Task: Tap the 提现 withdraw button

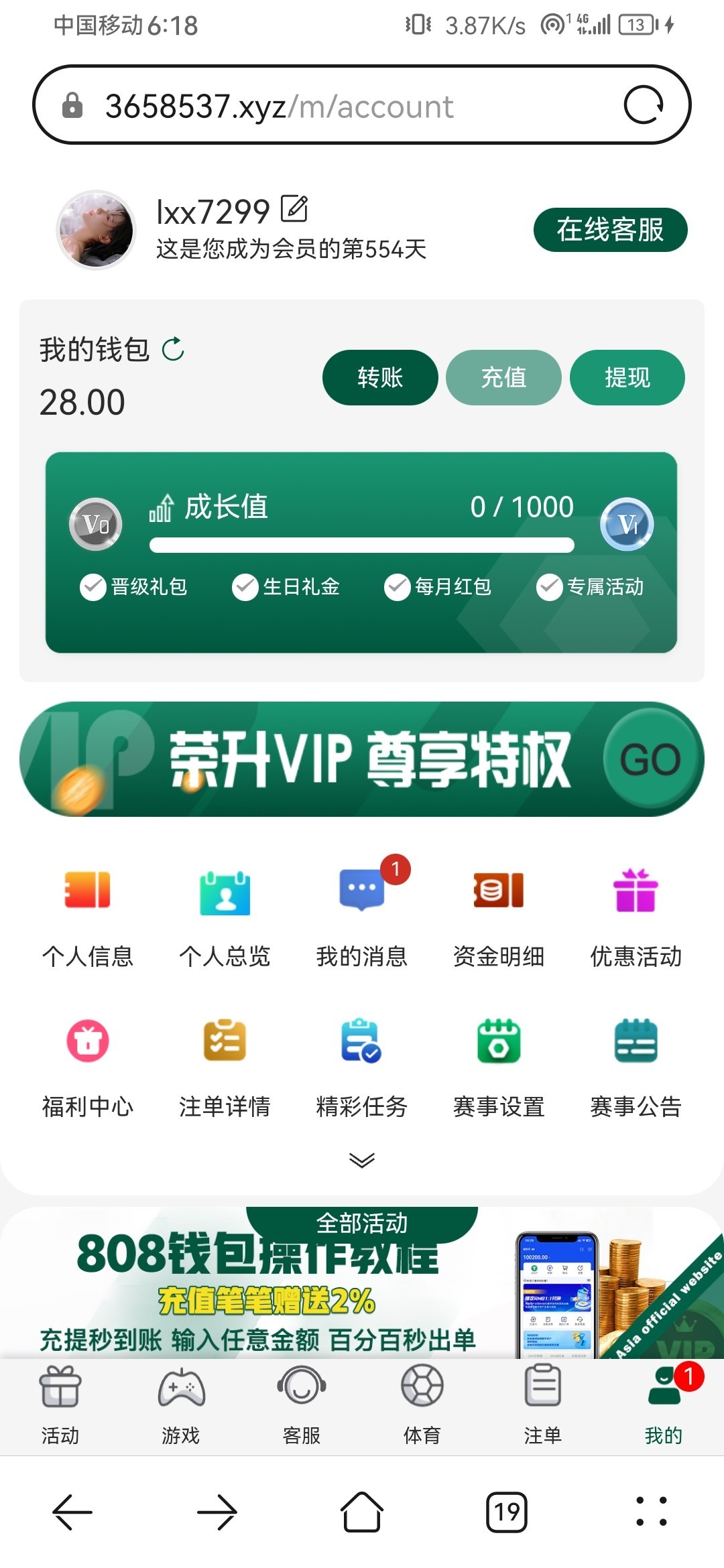Action: [627, 377]
